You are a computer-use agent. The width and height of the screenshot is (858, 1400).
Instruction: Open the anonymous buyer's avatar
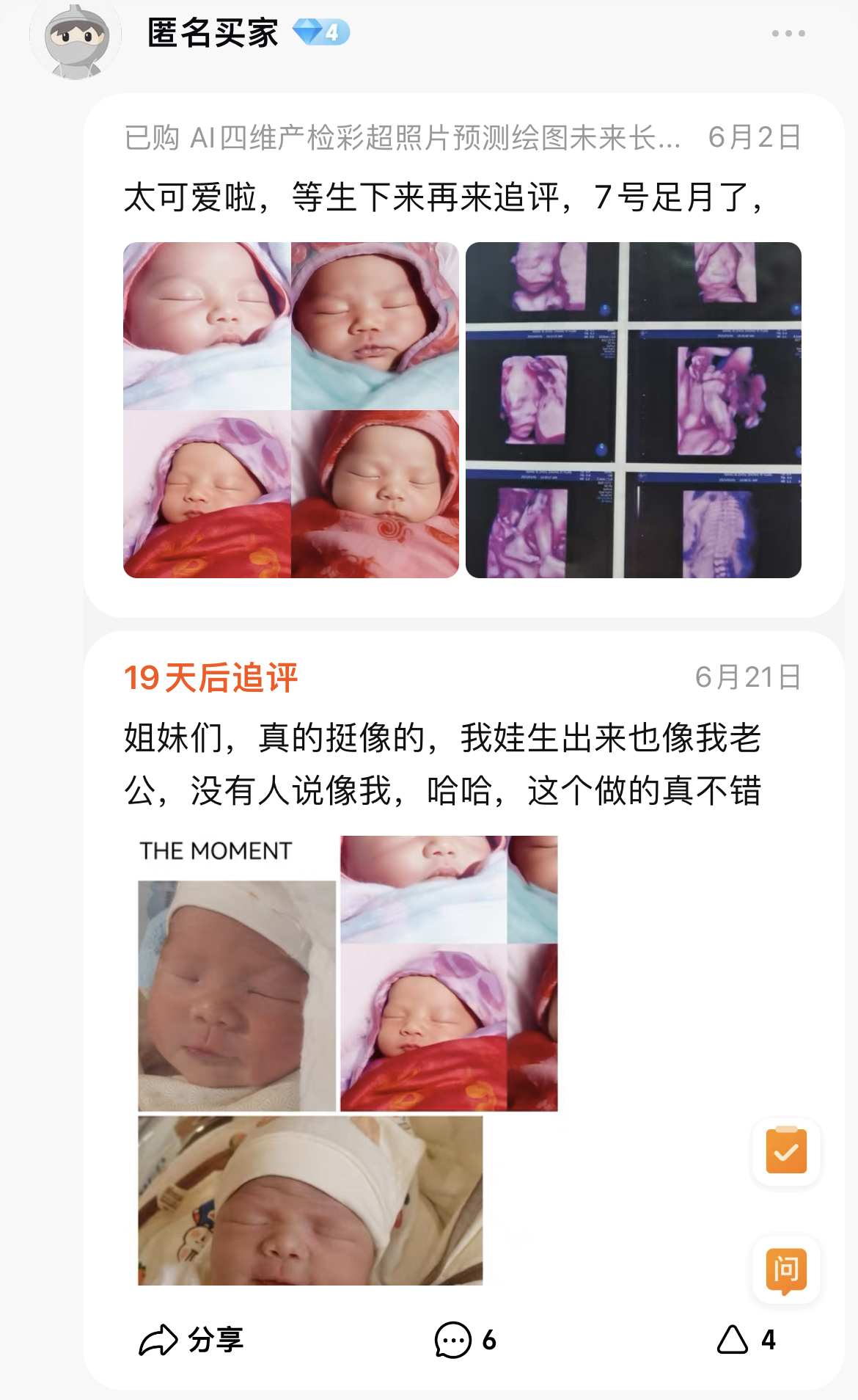(x=76, y=39)
